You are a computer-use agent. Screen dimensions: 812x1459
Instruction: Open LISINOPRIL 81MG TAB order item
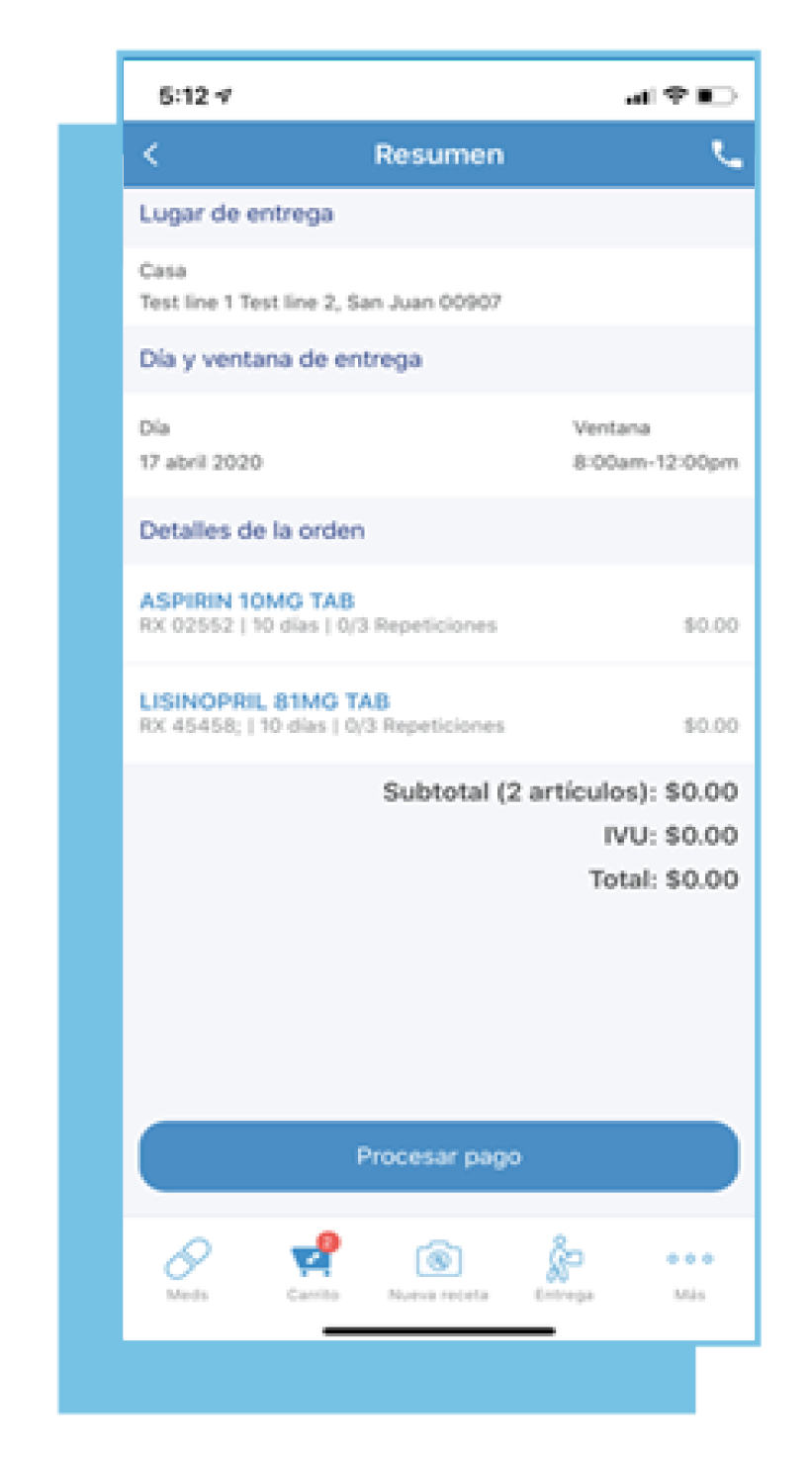[265, 701]
